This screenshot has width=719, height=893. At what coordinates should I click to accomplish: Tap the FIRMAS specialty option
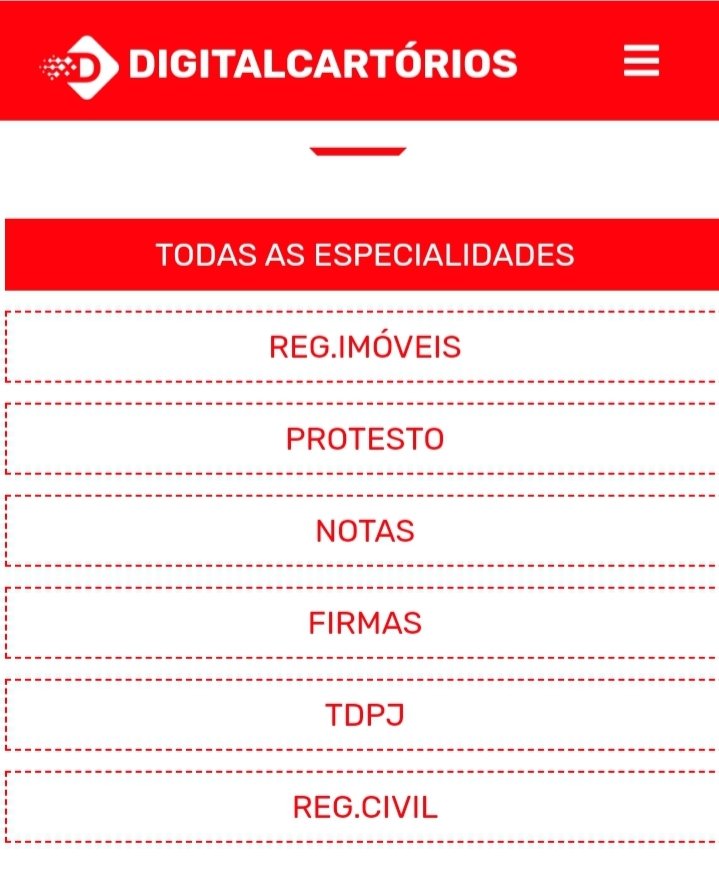coord(362,622)
